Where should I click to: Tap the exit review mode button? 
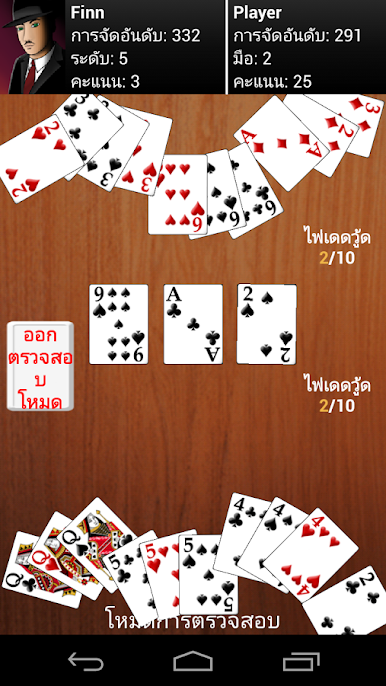40,366
